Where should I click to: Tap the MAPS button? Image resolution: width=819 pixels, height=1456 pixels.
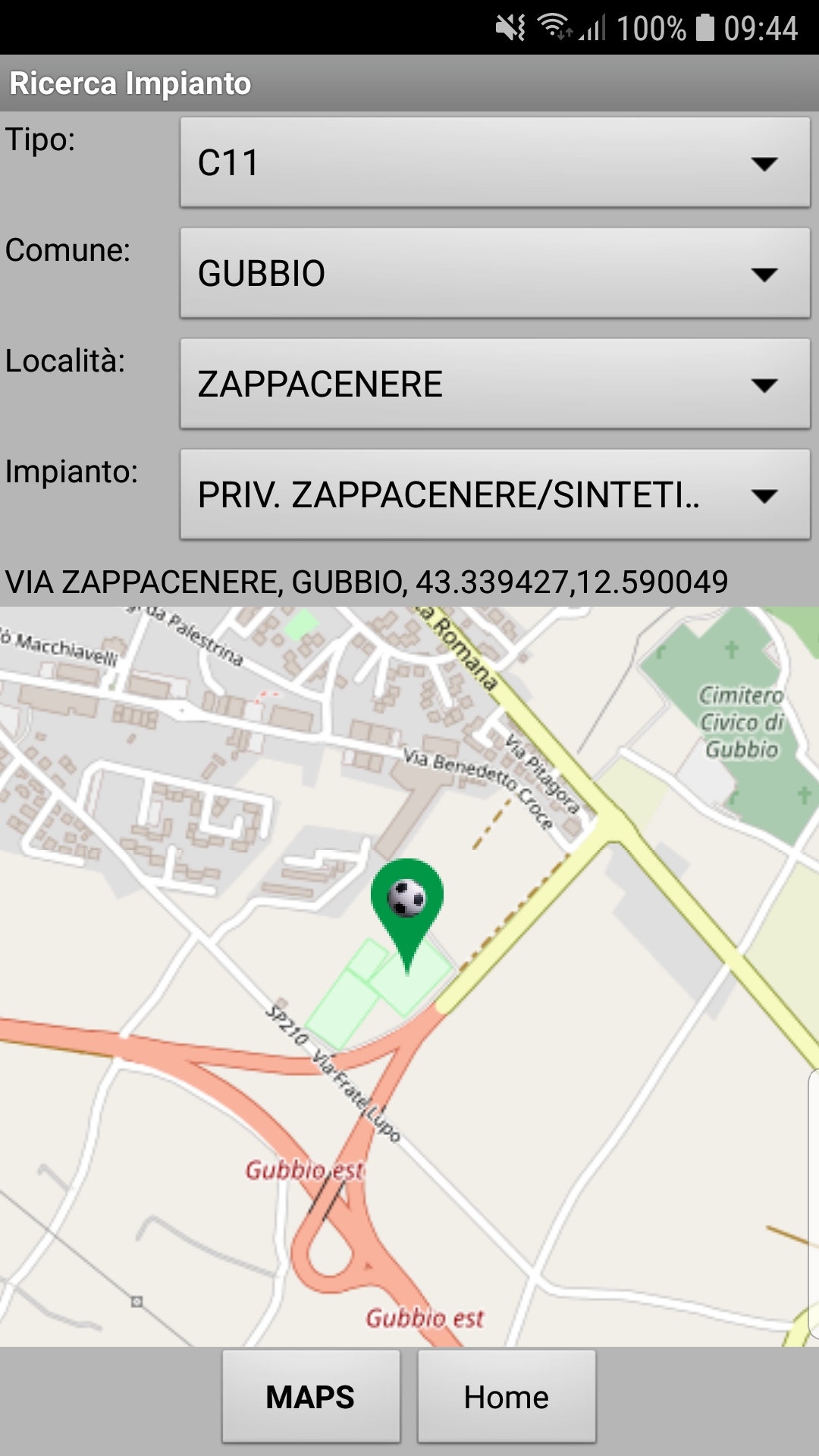click(x=311, y=1396)
